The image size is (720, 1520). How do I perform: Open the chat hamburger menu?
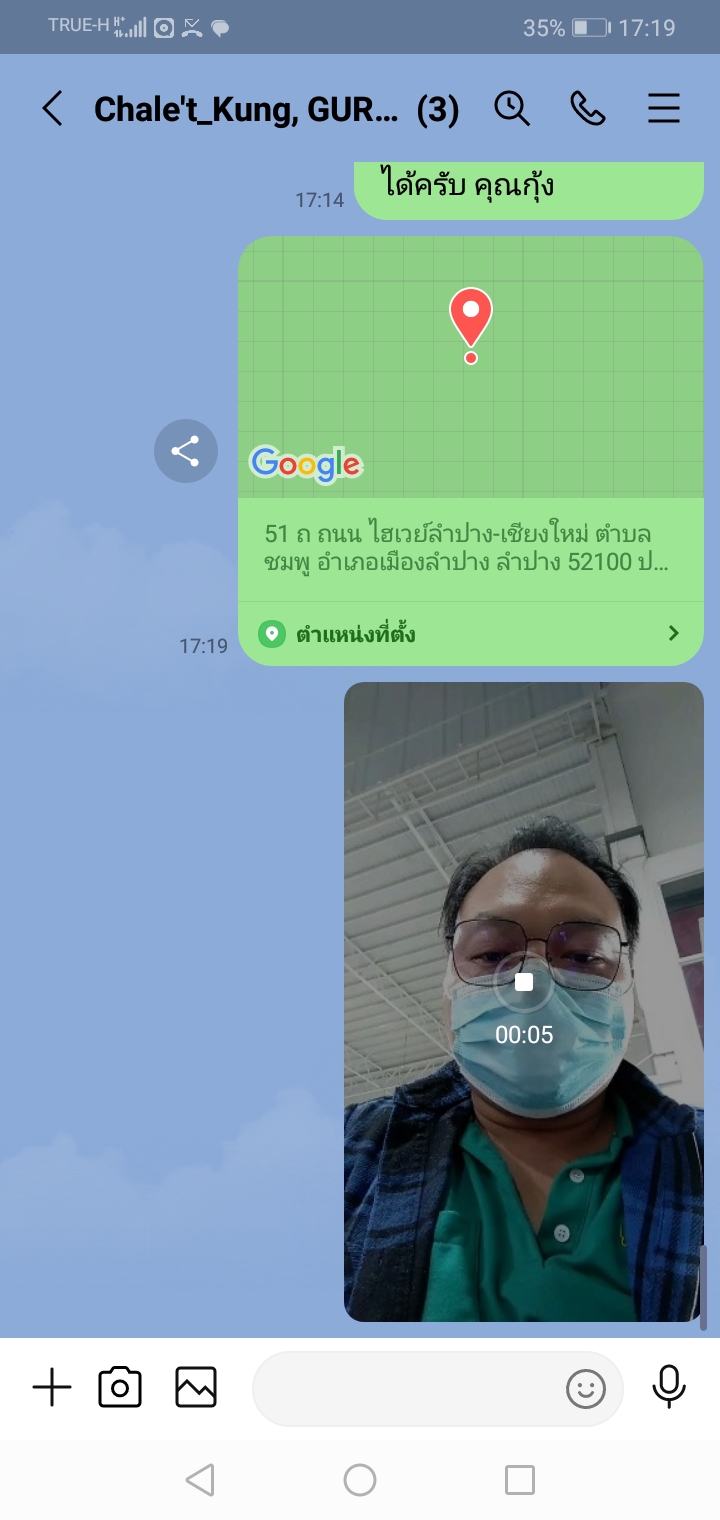(664, 108)
